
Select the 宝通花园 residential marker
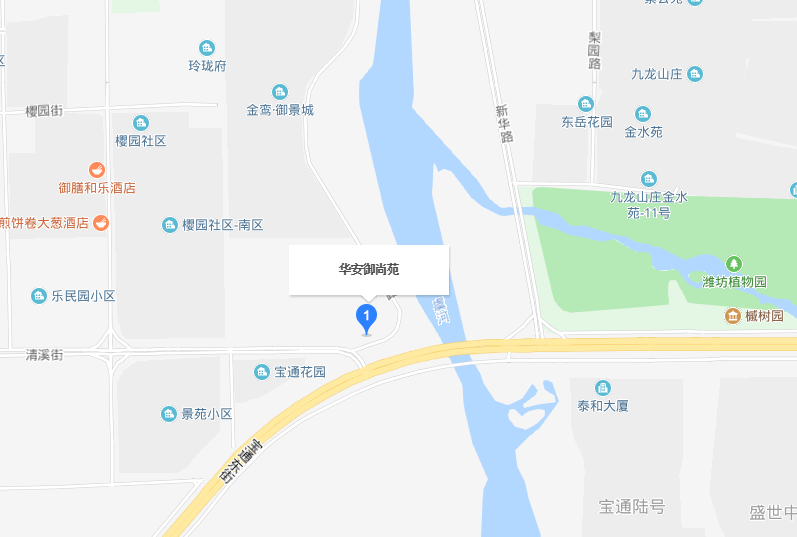[x=262, y=371]
